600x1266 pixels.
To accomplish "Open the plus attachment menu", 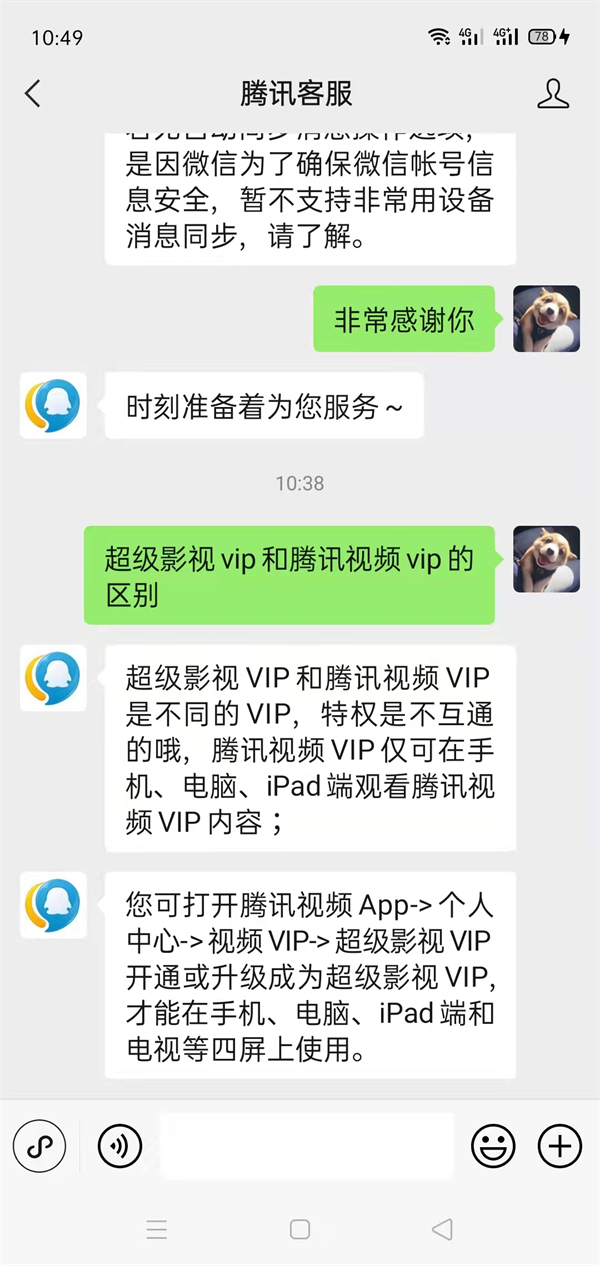I will [x=560, y=1146].
